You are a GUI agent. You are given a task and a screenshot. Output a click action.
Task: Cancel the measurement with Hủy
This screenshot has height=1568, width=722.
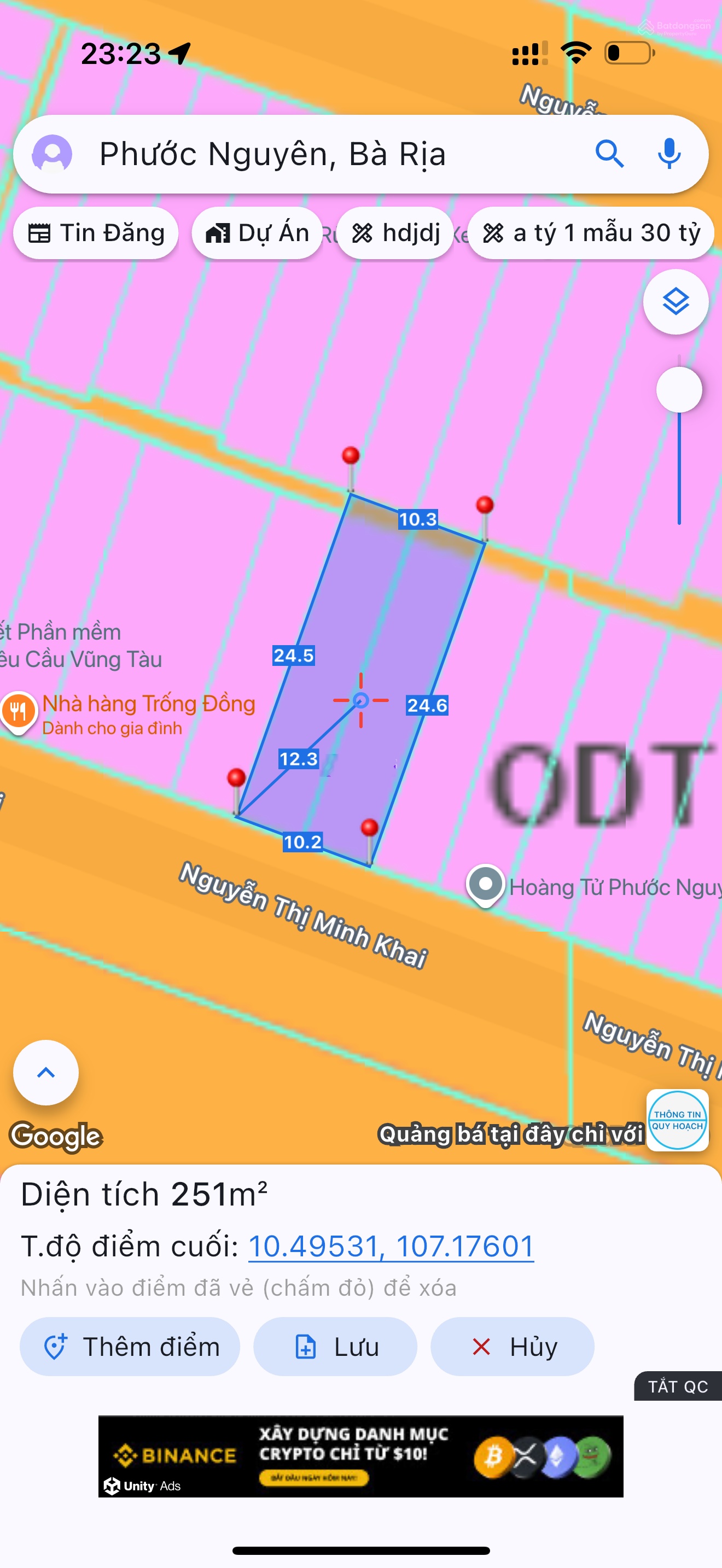pos(513,1347)
